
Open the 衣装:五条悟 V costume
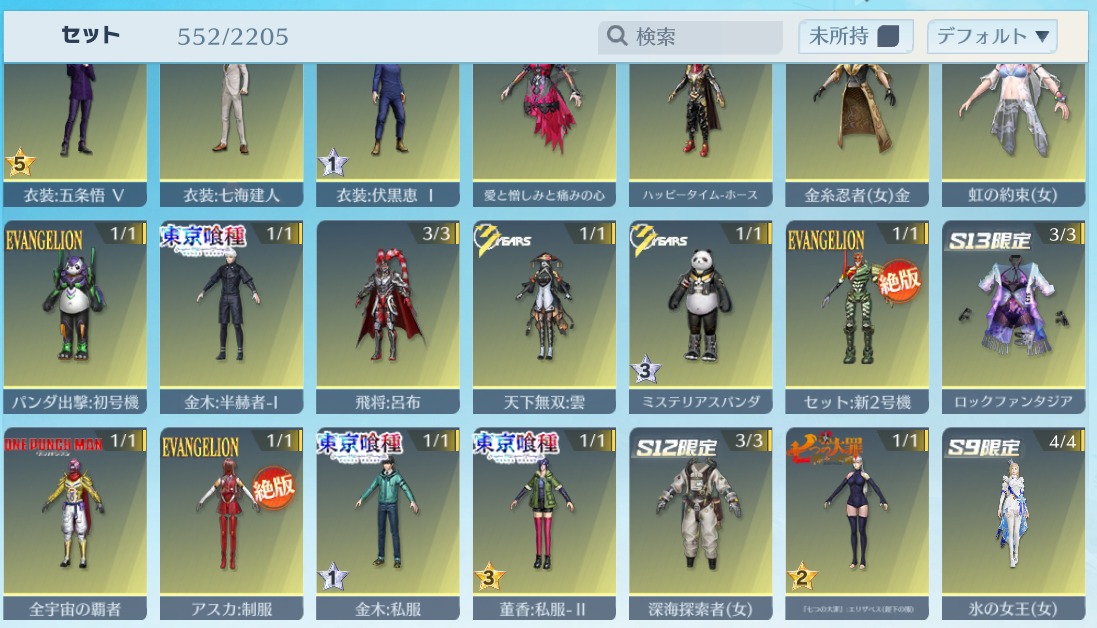click(74, 130)
